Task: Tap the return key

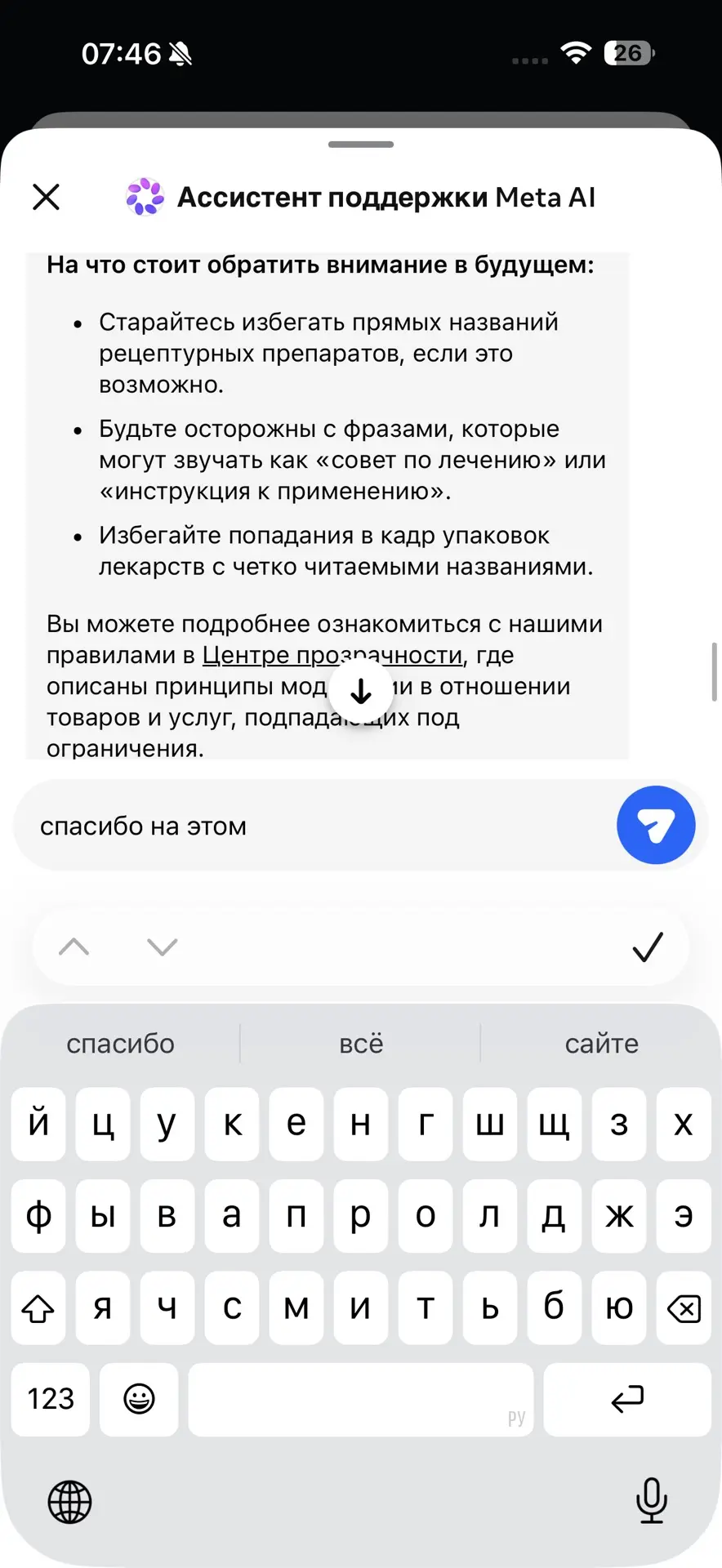Action: [x=627, y=1399]
